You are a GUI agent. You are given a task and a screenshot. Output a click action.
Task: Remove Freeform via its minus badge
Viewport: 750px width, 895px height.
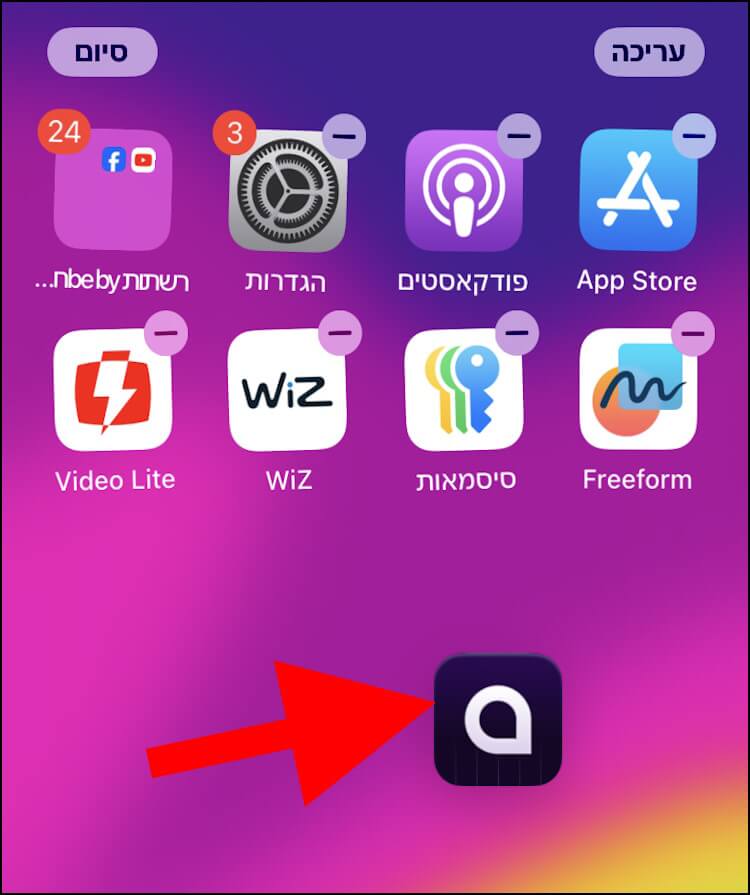tap(694, 333)
